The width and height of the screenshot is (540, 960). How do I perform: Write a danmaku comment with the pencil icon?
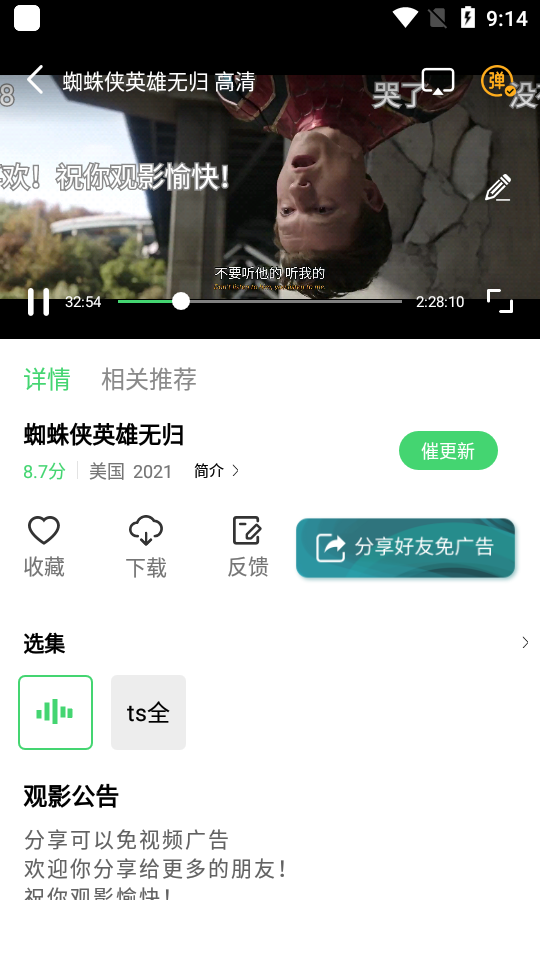tap(498, 187)
